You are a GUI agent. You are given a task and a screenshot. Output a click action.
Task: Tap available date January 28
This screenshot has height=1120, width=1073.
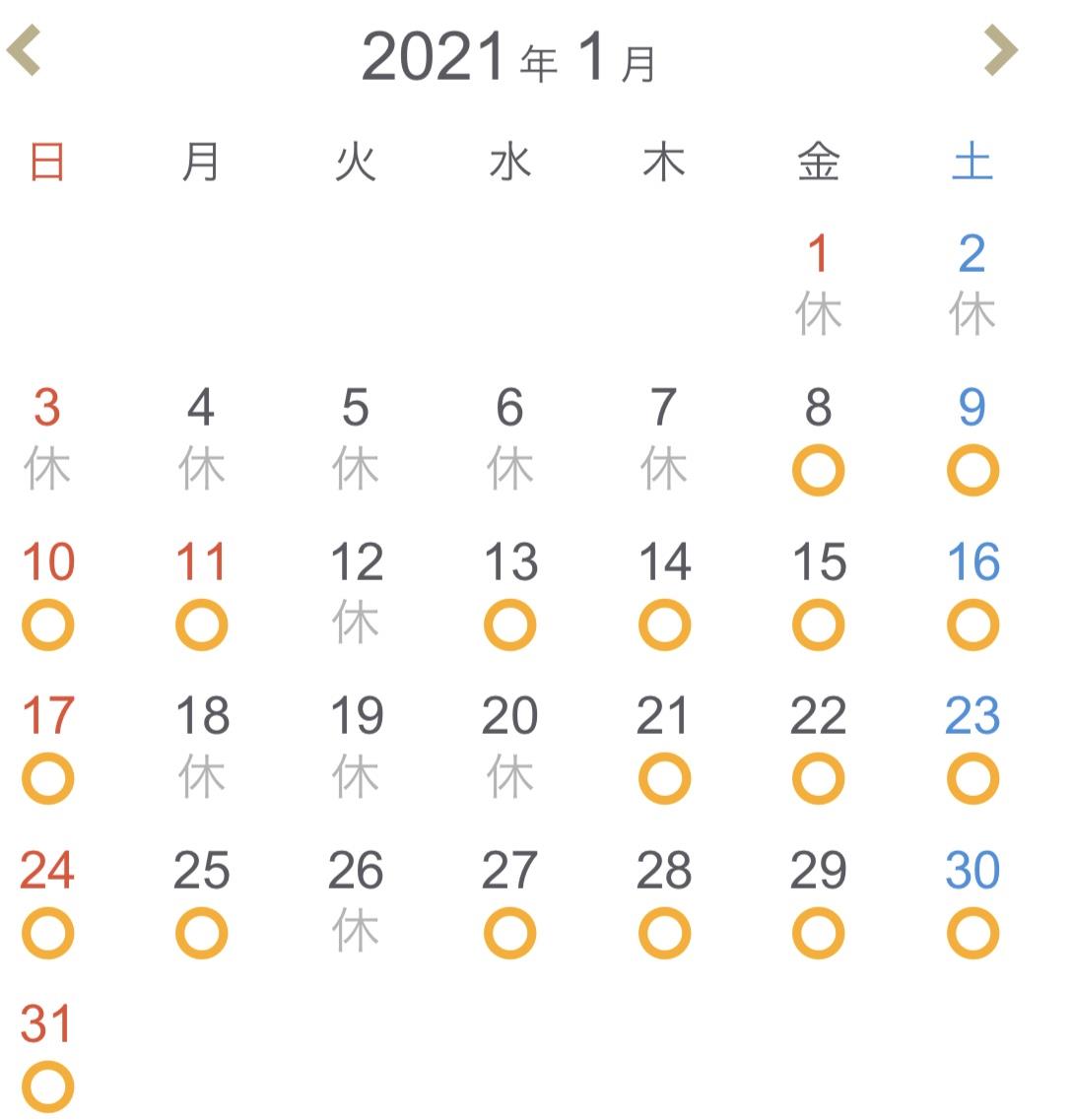click(664, 901)
